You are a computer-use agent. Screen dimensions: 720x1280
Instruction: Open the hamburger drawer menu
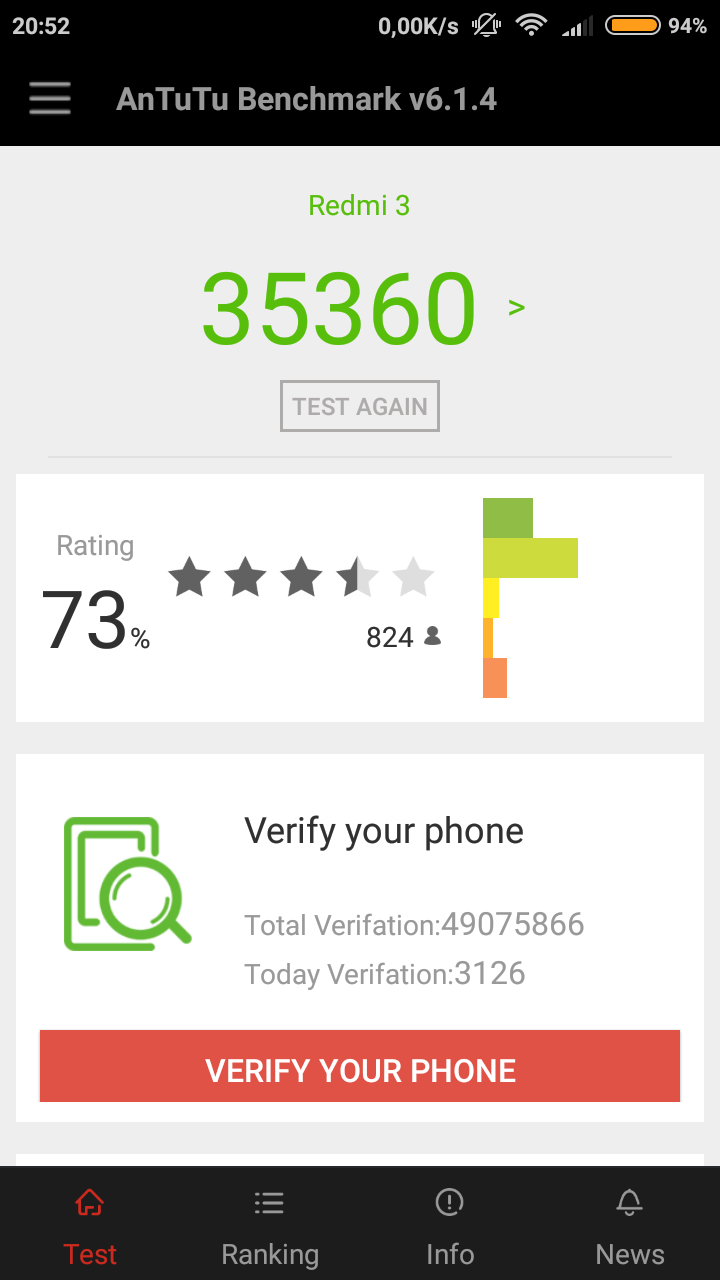(x=50, y=99)
